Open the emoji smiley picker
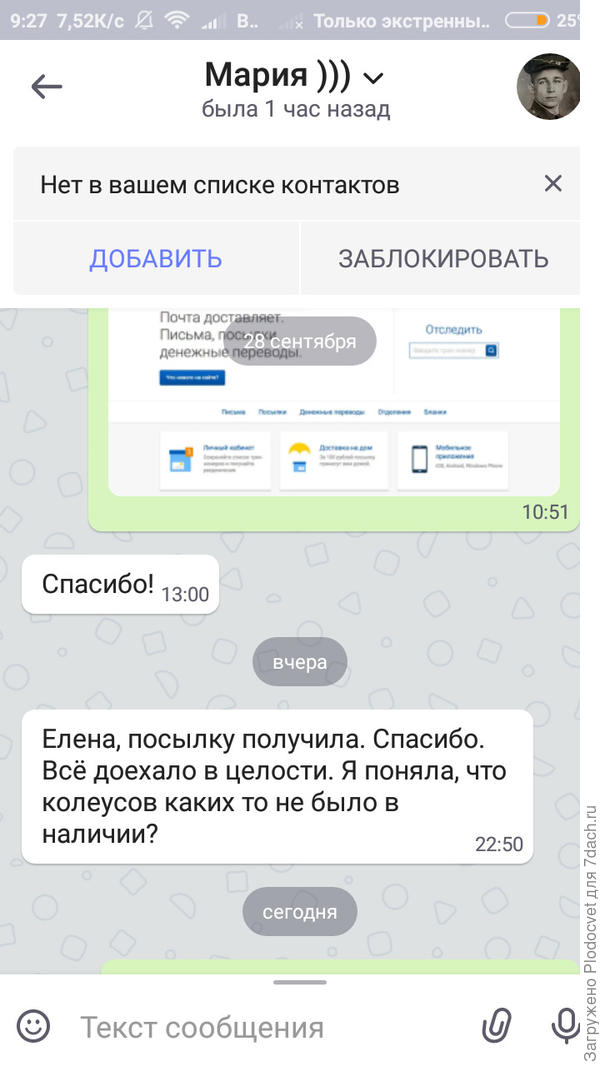This screenshot has height=1066, width=600. pos(33,1026)
